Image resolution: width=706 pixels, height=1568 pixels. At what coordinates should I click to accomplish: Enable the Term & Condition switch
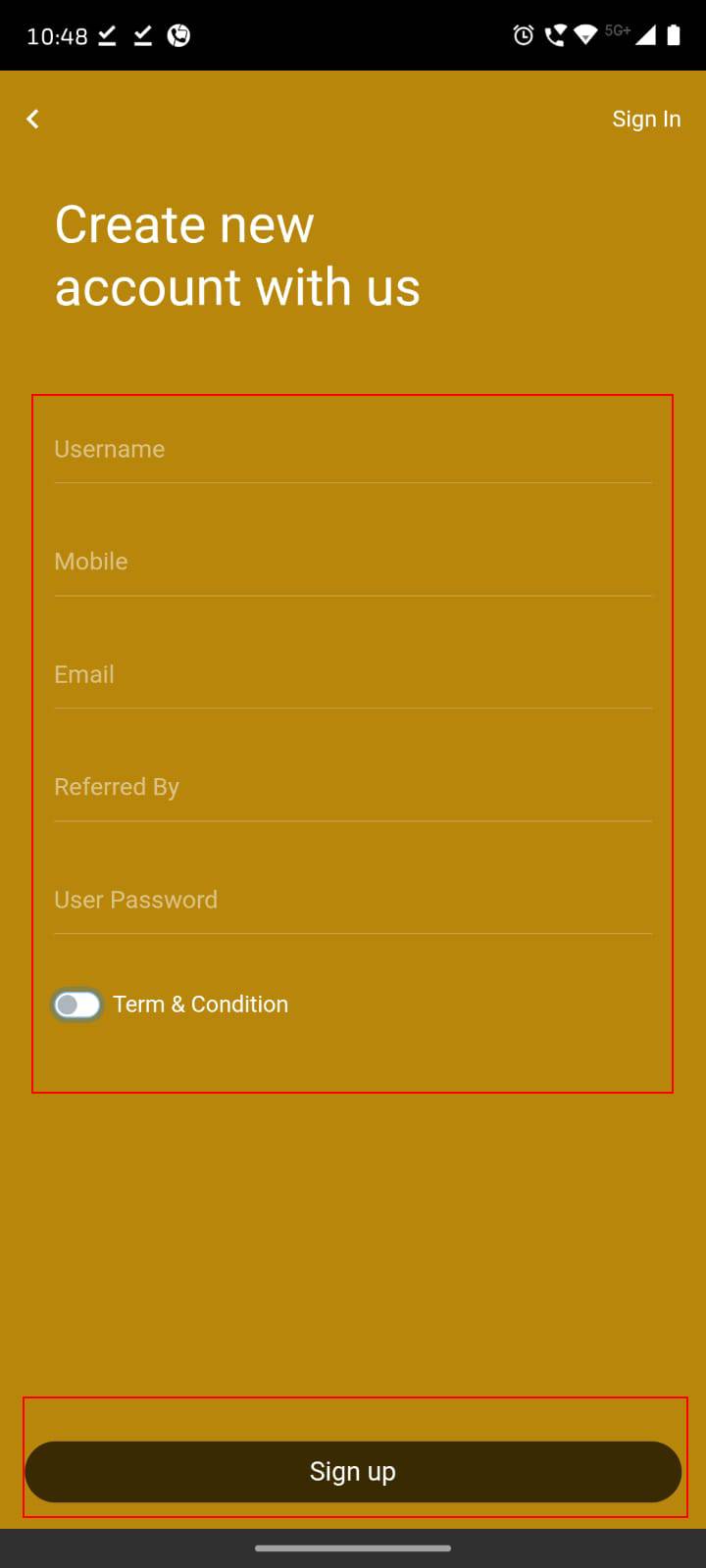click(x=77, y=1004)
